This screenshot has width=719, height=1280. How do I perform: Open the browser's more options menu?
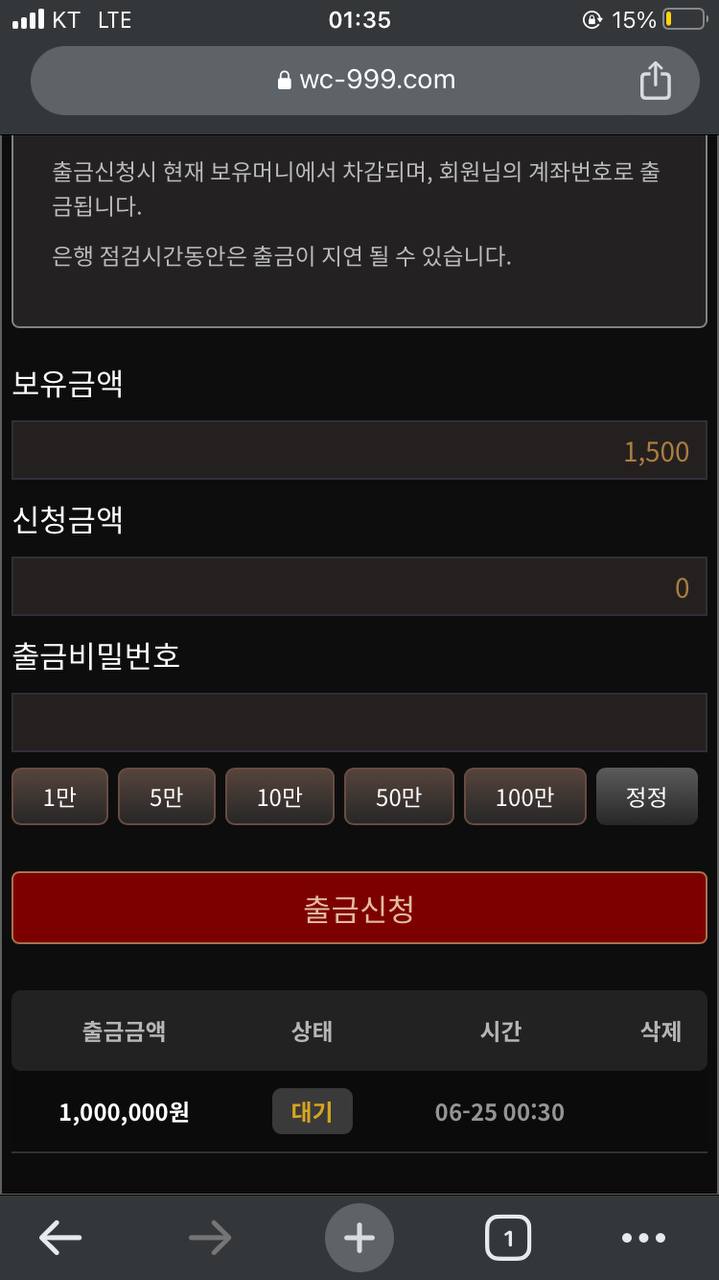coord(643,1238)
